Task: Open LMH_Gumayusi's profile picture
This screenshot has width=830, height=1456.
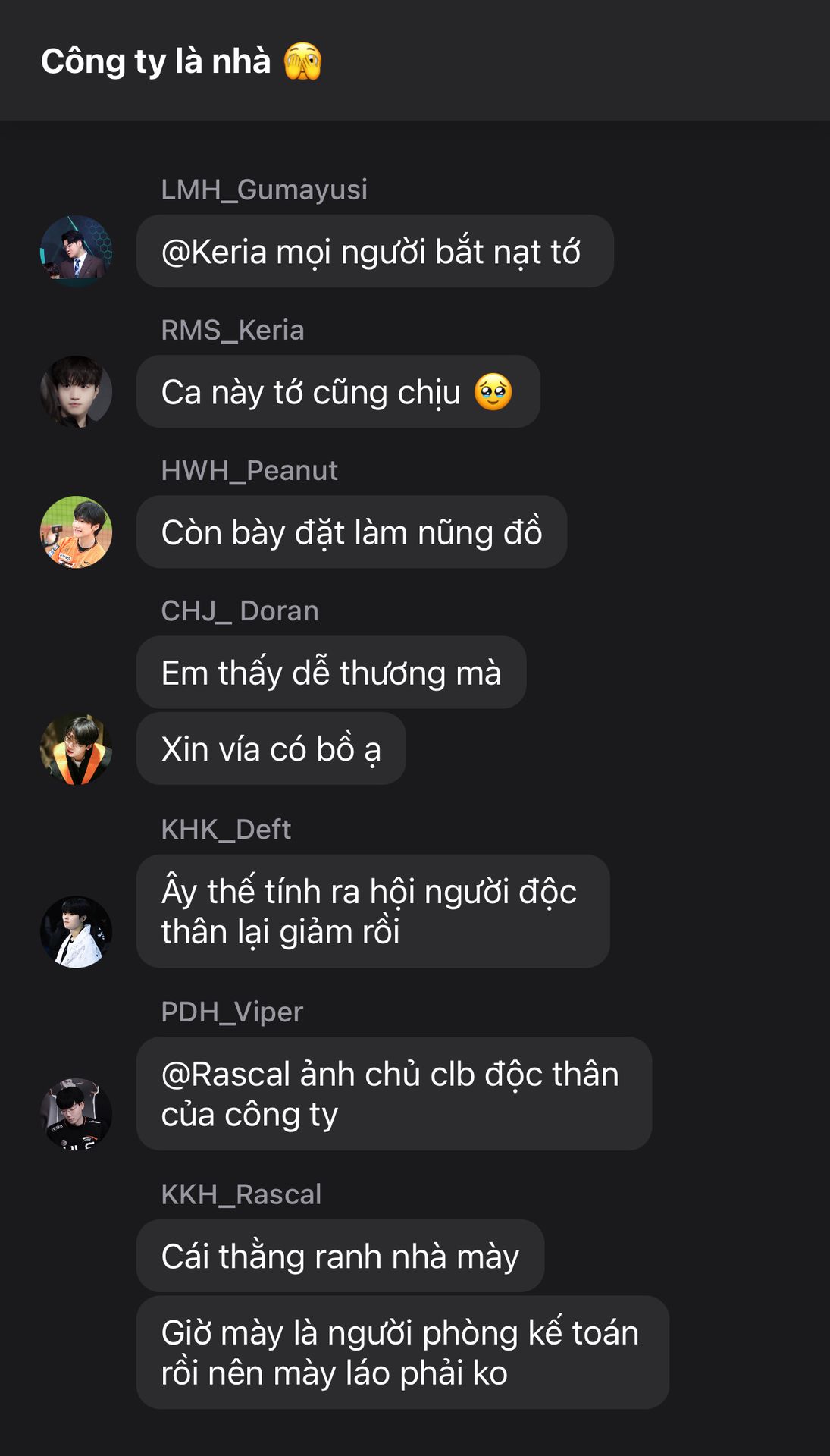Action: pyautogui.click(x=76, y=251)
